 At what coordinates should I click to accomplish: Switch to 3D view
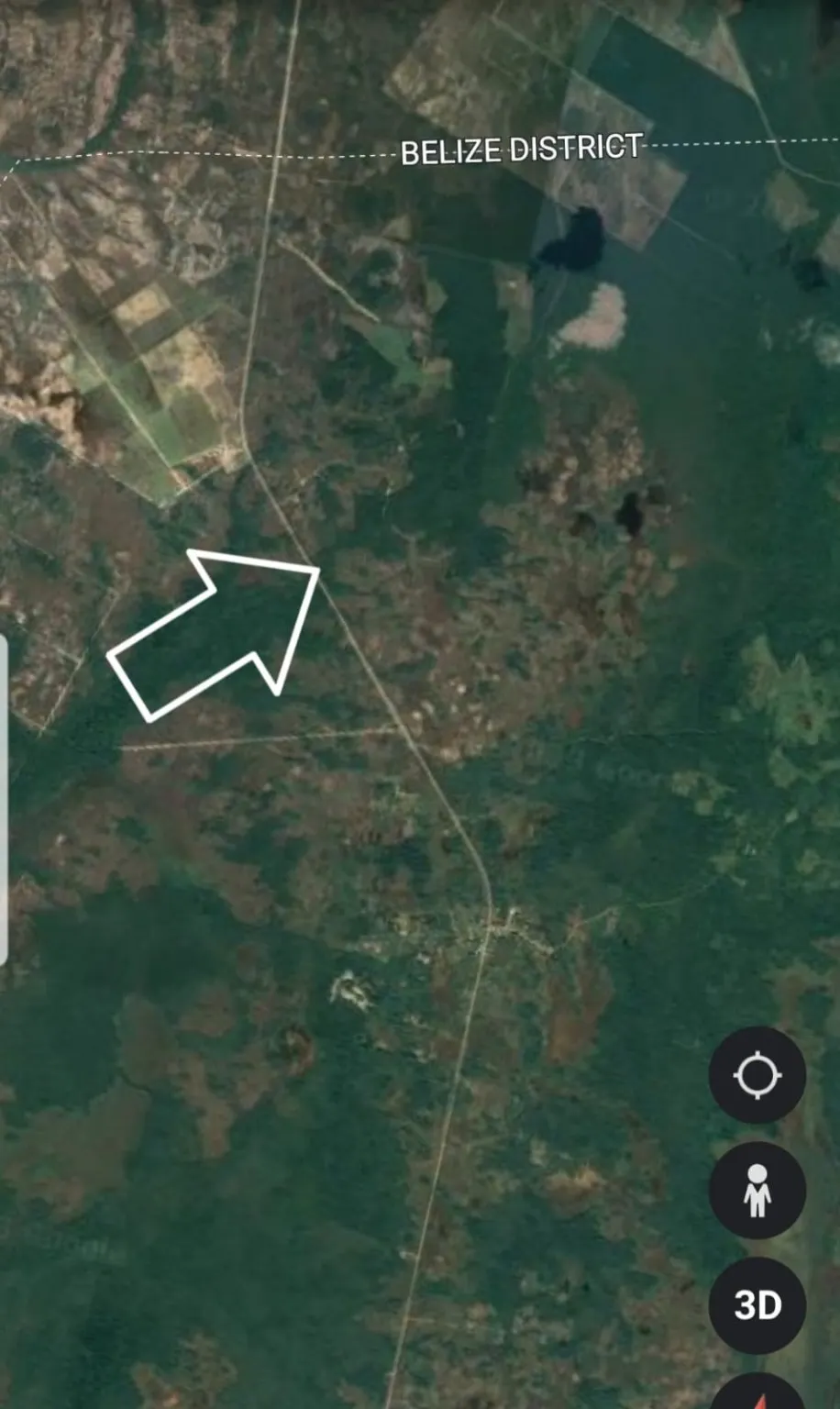(757, 1305)
